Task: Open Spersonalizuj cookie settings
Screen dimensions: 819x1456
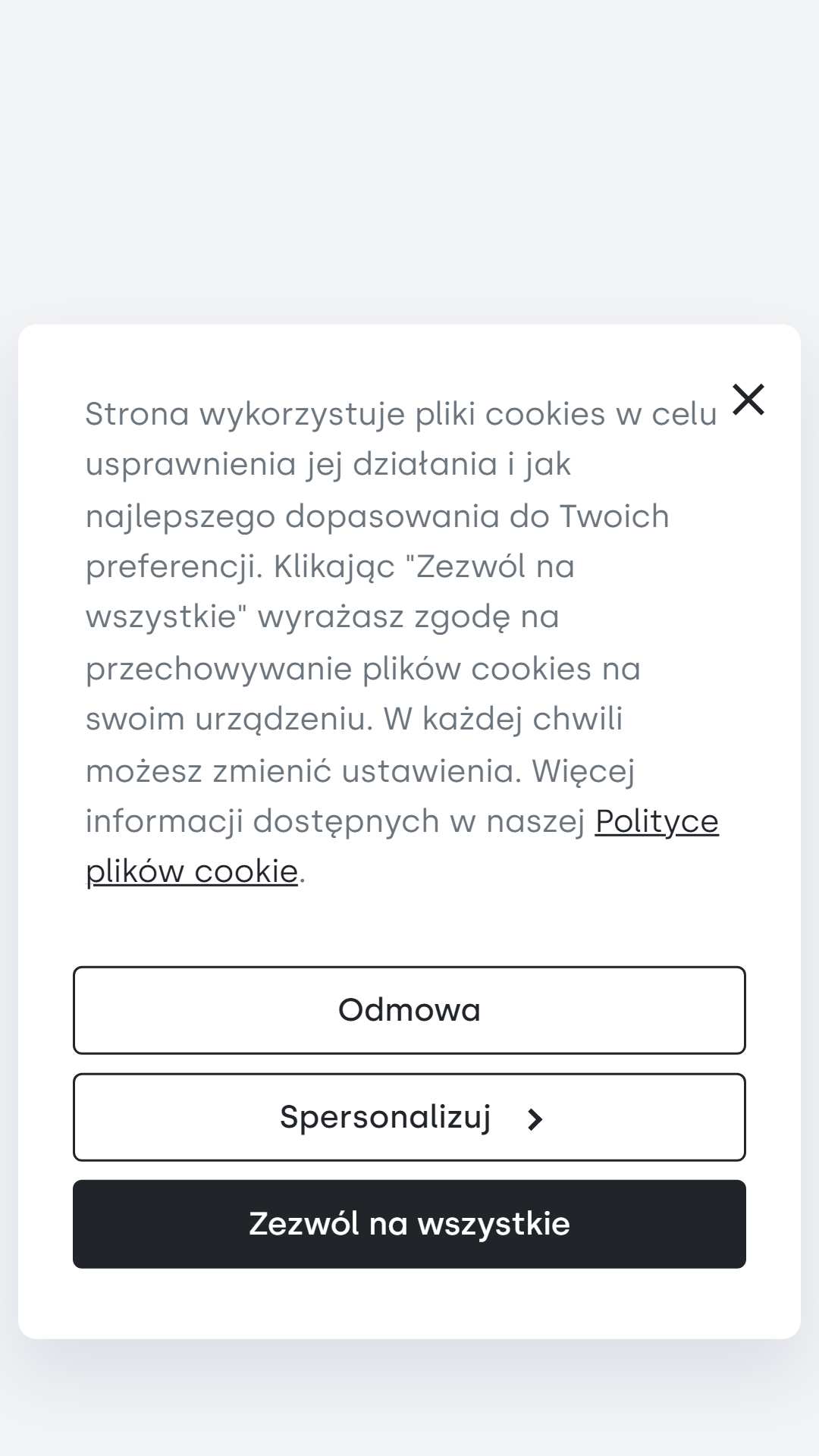Action: click(409, 1117)
